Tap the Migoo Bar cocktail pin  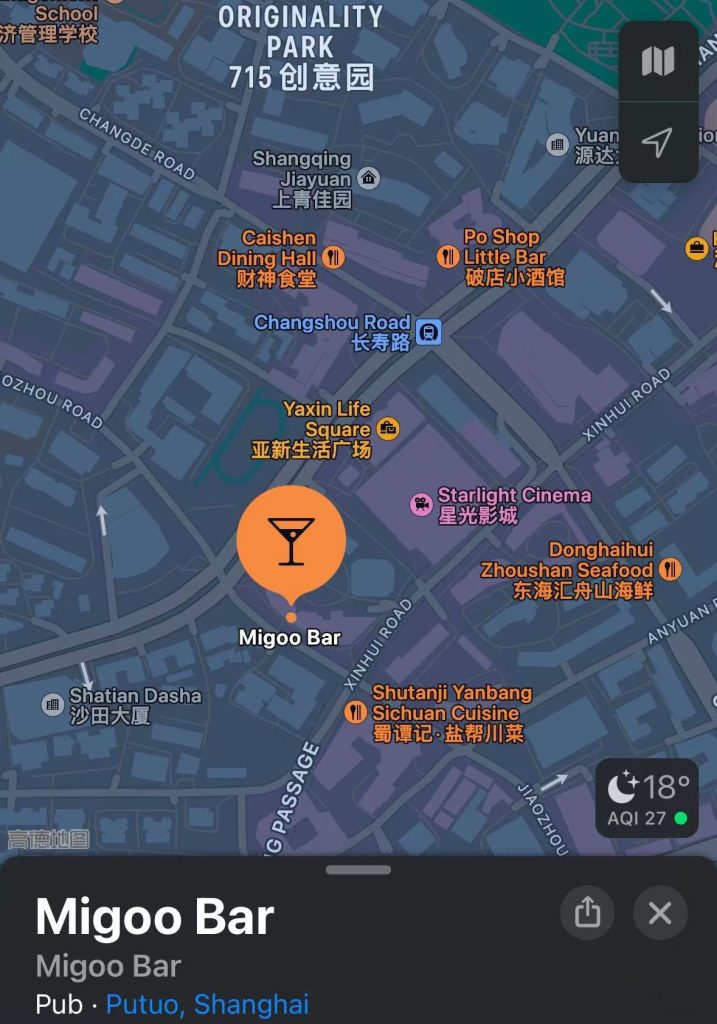[x=291, y=541]
